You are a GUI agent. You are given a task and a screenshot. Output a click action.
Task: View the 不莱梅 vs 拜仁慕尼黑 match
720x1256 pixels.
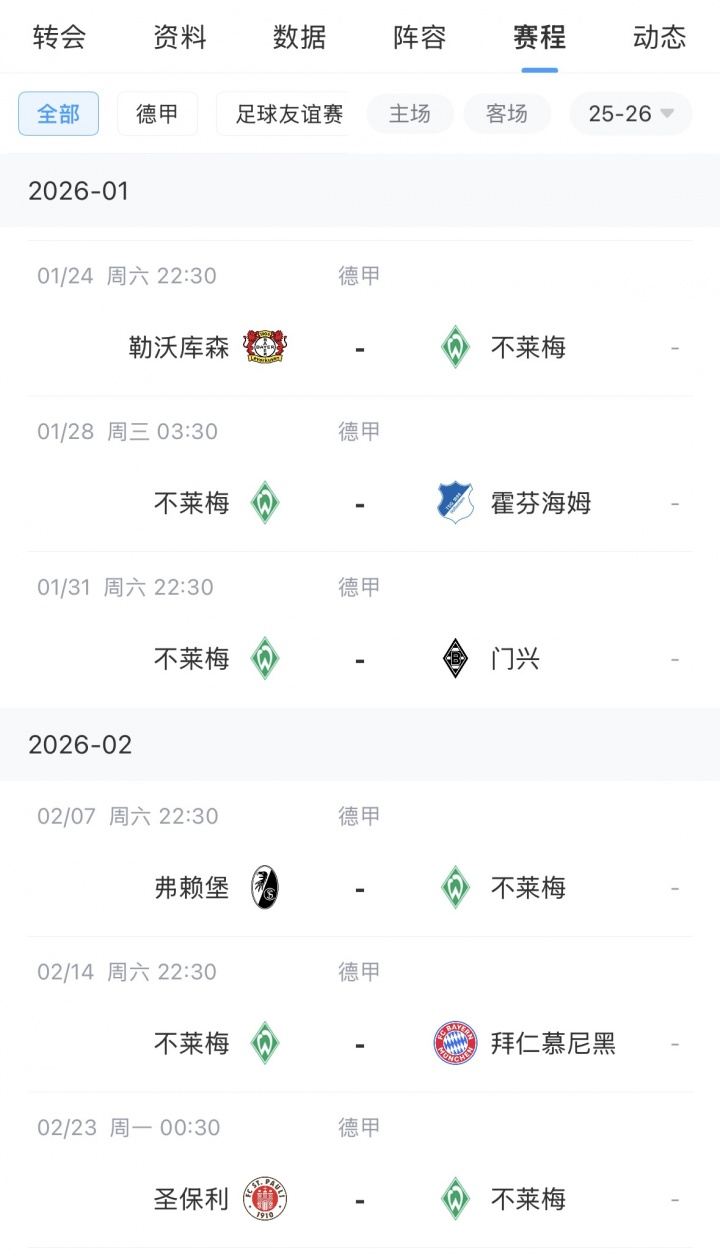coord(359,1044)
